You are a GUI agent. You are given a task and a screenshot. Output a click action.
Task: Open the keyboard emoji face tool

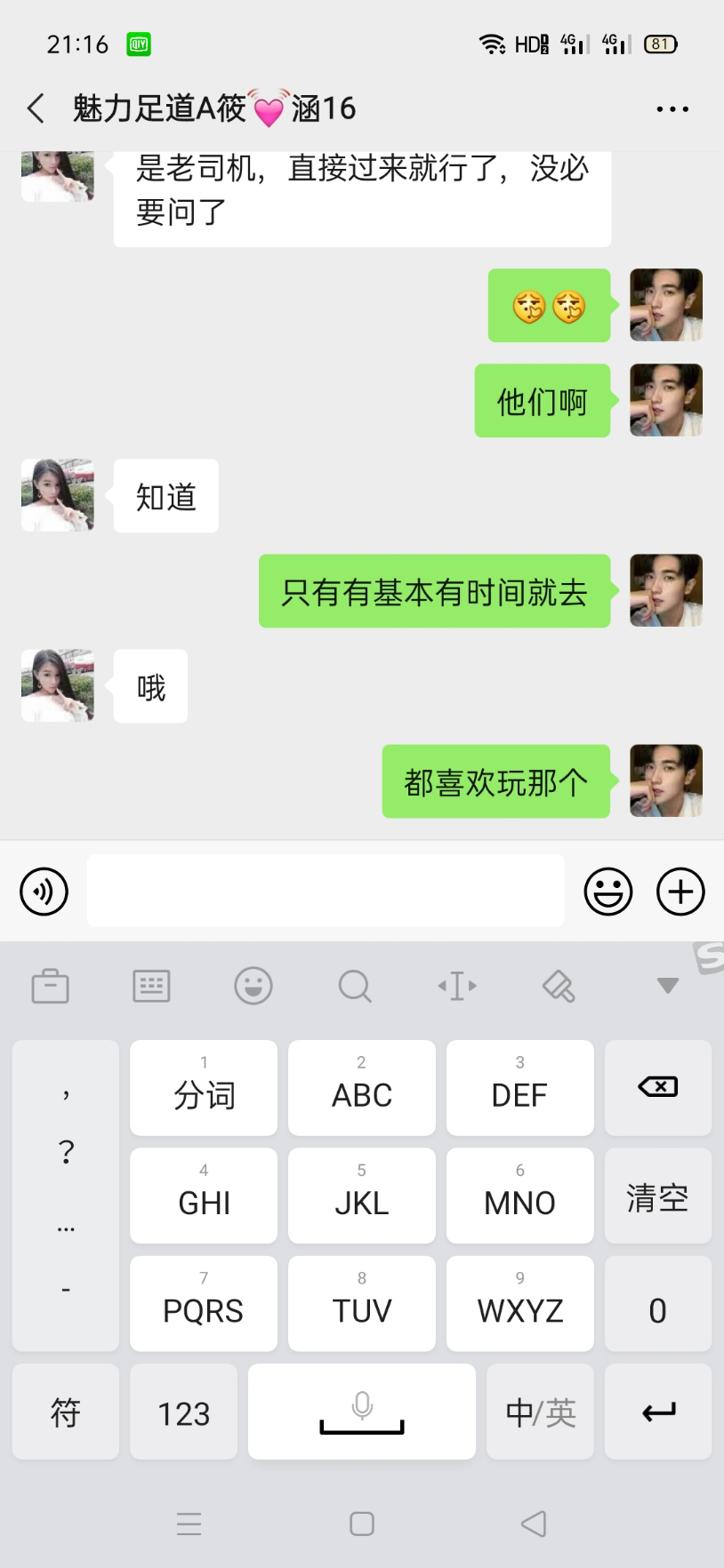click(253, 986)
